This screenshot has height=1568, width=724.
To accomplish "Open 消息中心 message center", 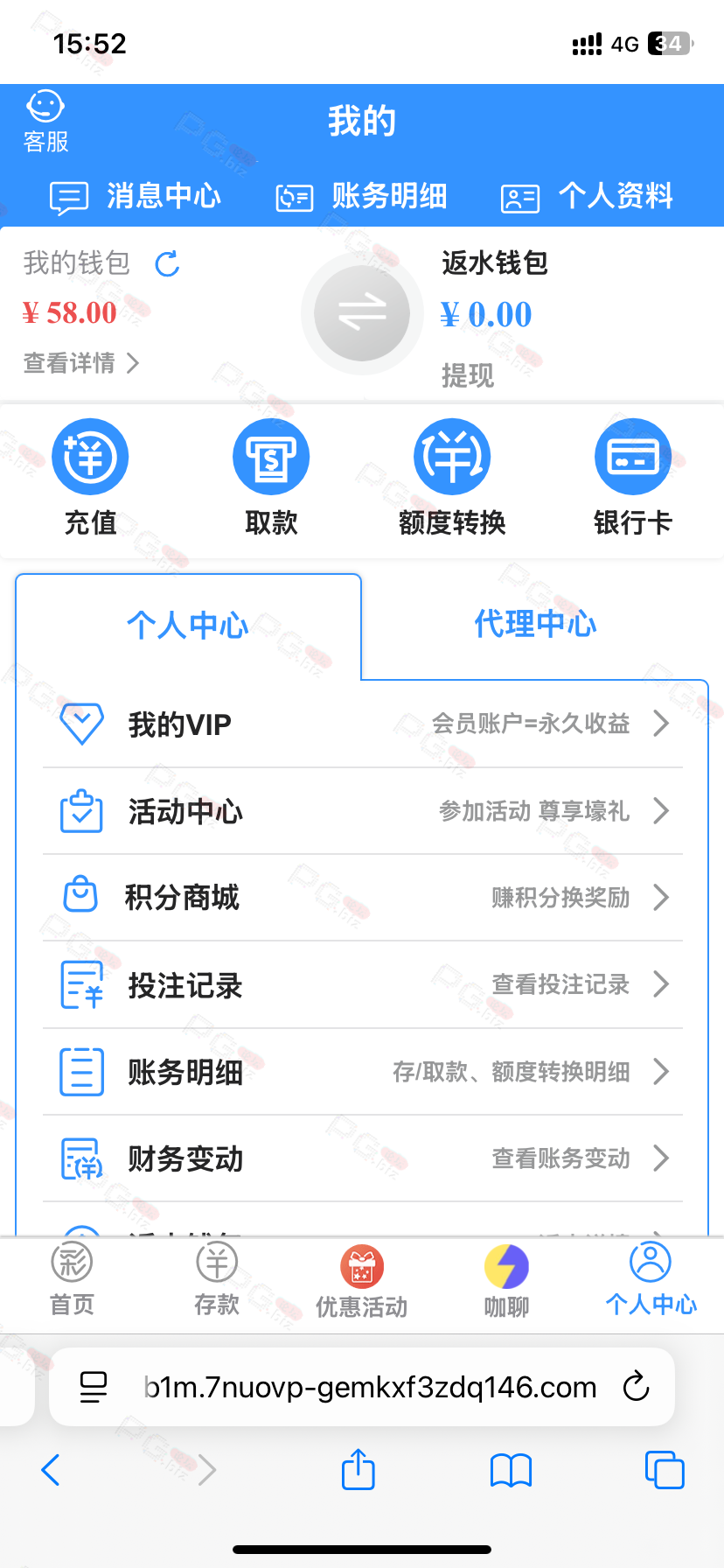I will (x=136, y=197).
